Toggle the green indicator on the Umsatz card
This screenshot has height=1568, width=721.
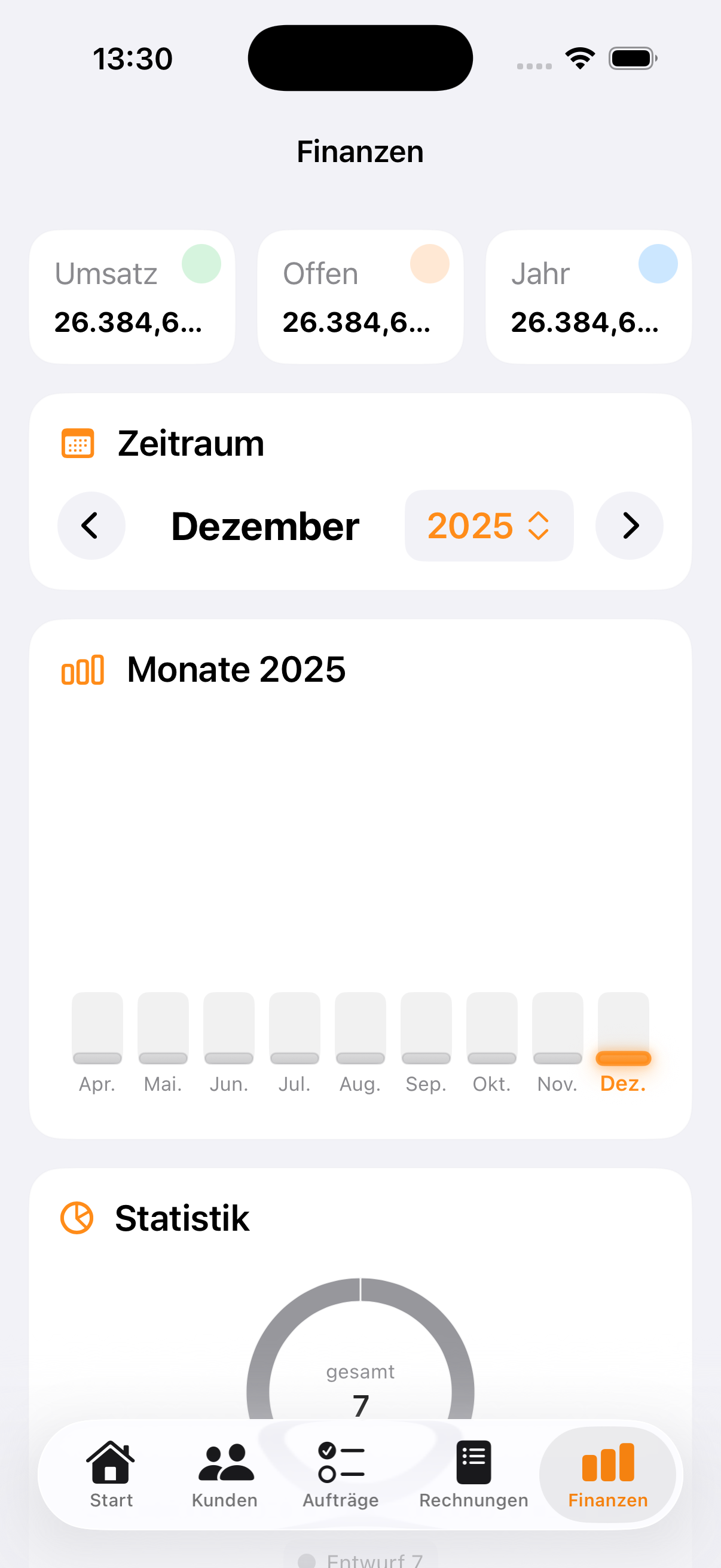tap(201, 264)
